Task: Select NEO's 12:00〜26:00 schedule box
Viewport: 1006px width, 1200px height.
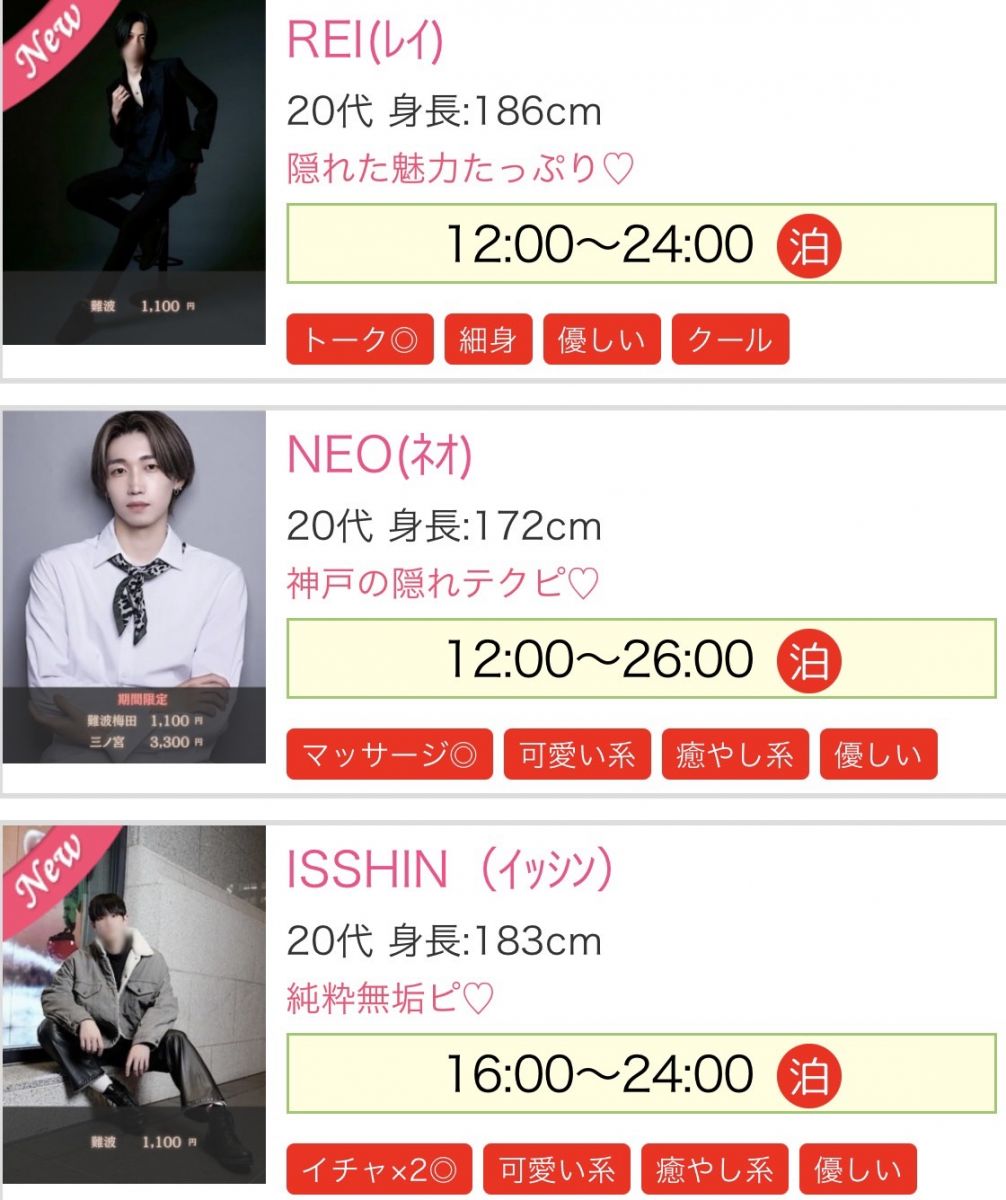Action: 641,659
